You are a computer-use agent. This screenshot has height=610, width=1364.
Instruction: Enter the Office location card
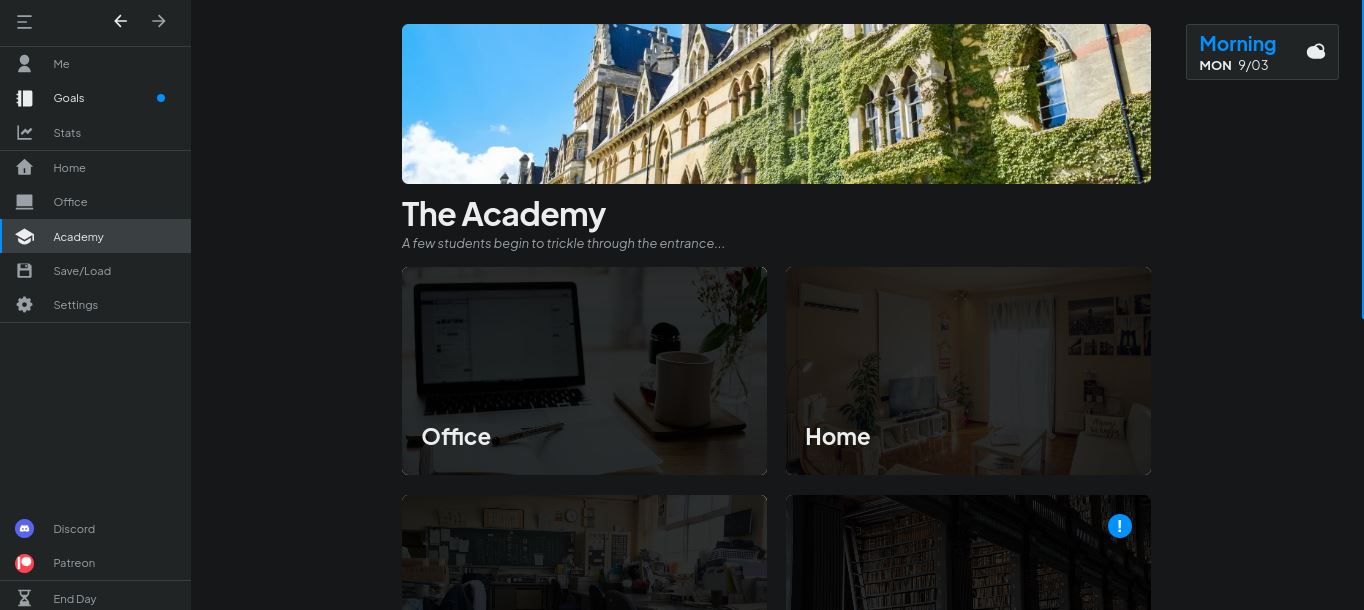[584, 371]
